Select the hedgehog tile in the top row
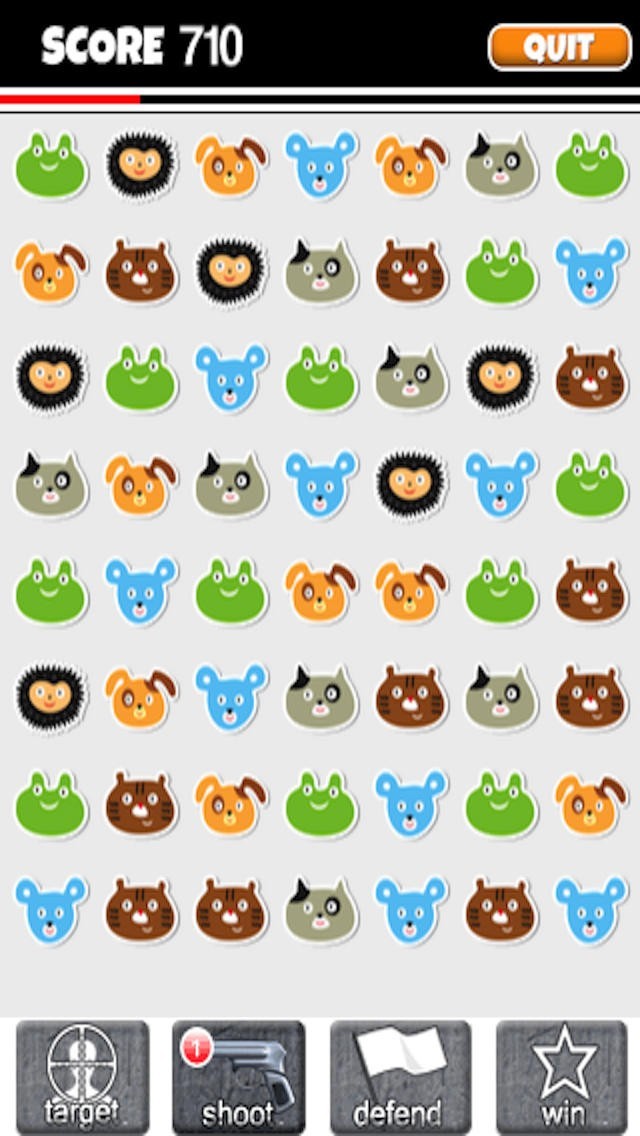Screen dimensions: 640x1136 141,164
